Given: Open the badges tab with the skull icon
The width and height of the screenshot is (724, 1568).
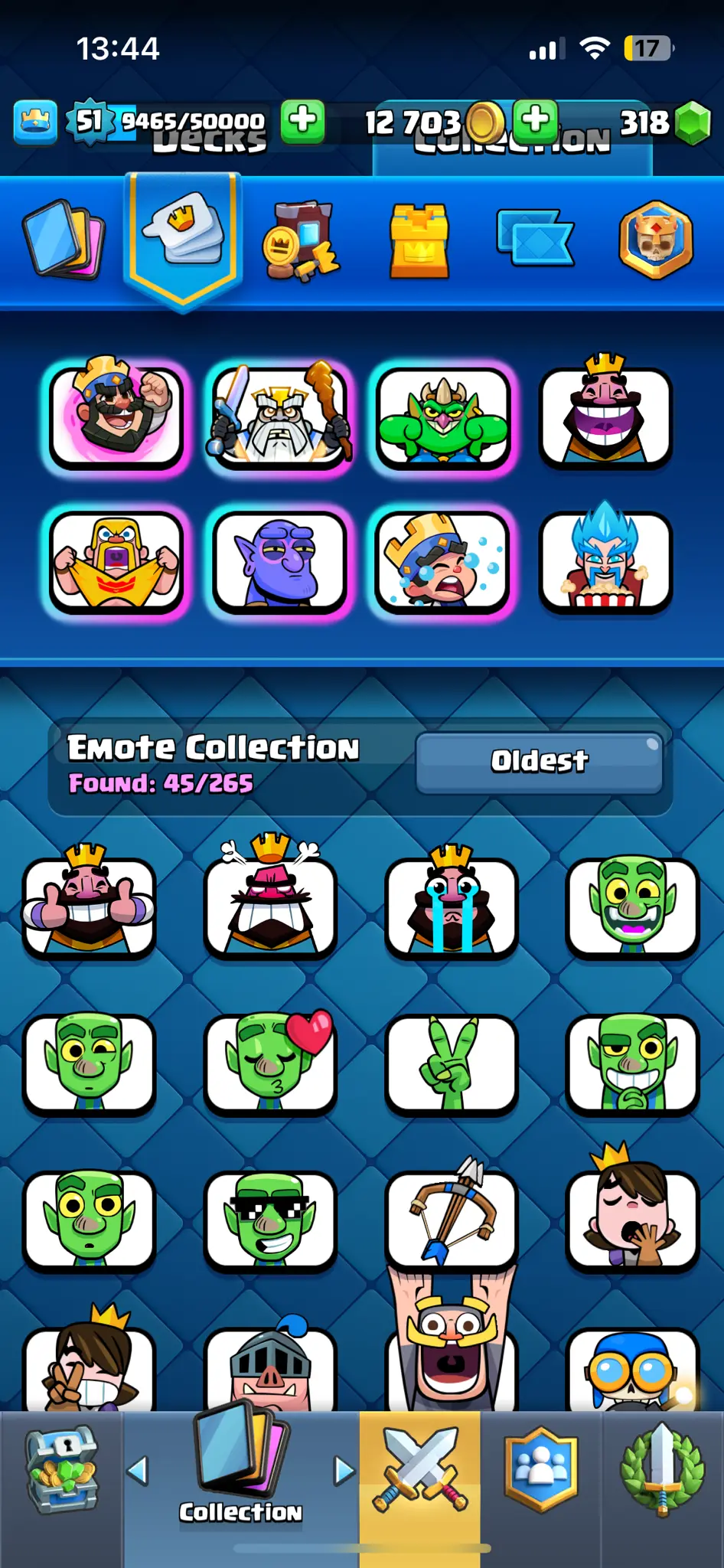Looking at the screenshot, I should pyautogui.click(x=655, y=240).
